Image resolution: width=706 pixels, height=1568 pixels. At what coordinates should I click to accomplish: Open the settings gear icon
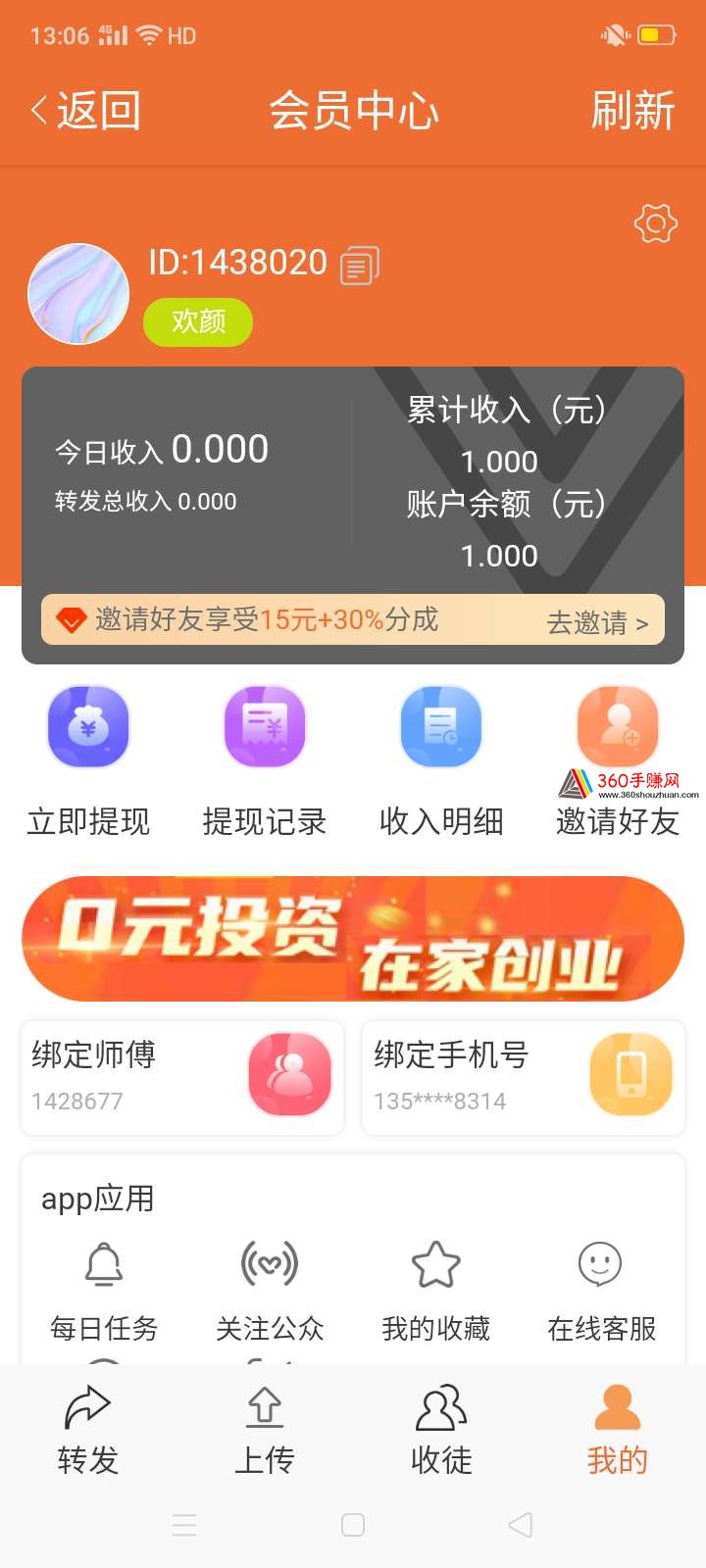point(656,224)
